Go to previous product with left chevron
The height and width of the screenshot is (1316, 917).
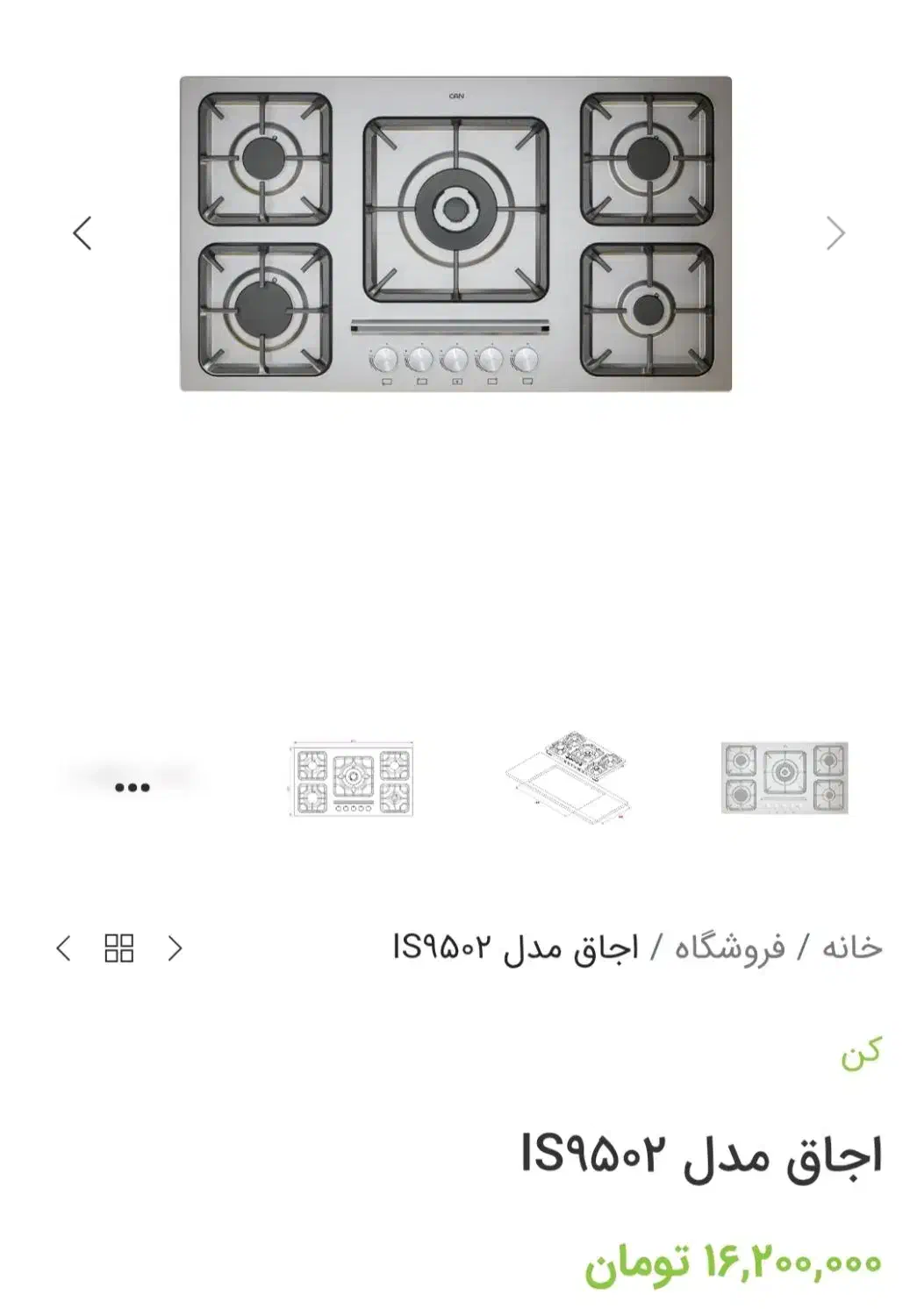(63, 948)
